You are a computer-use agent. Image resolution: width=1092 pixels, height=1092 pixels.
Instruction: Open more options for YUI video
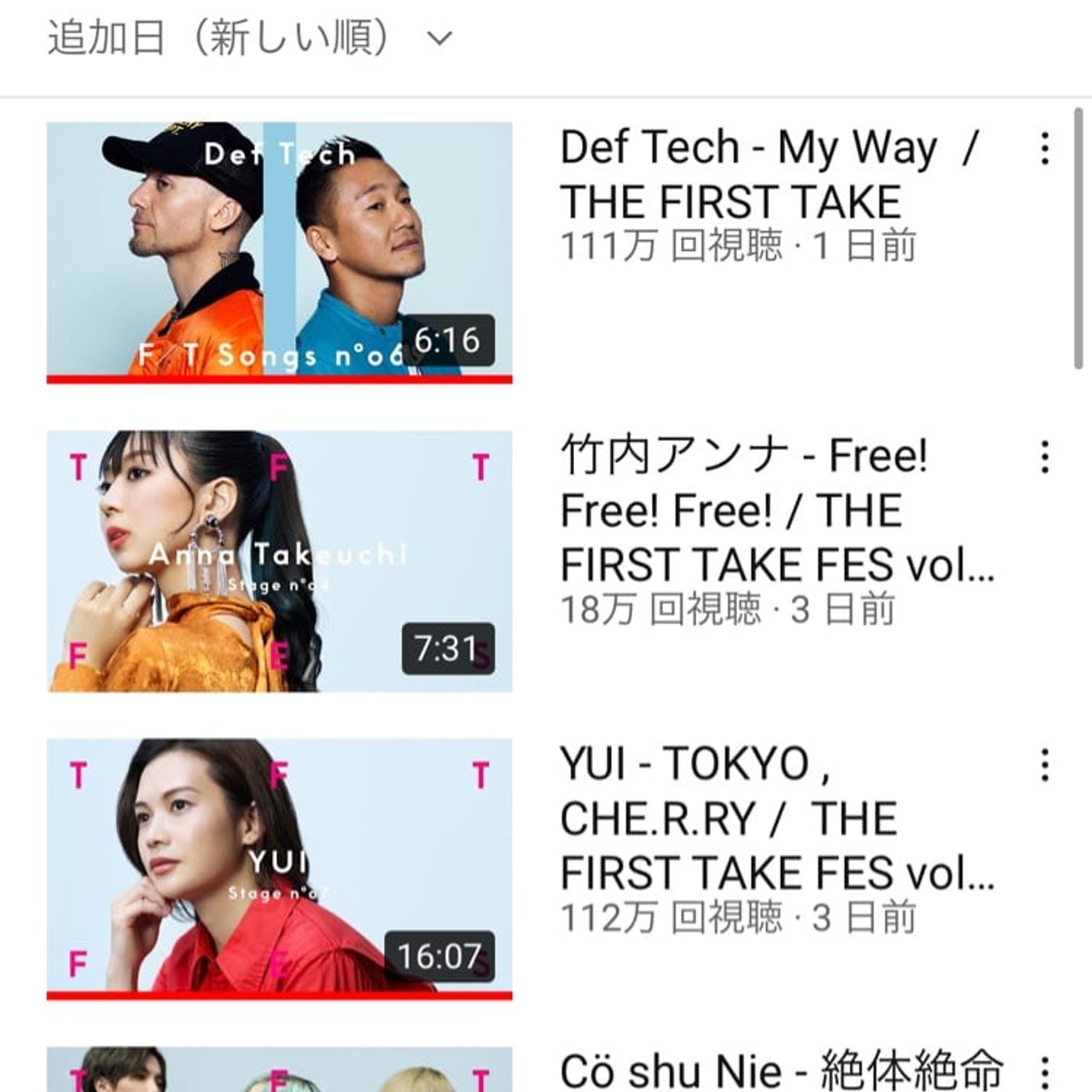[1044, 765]
